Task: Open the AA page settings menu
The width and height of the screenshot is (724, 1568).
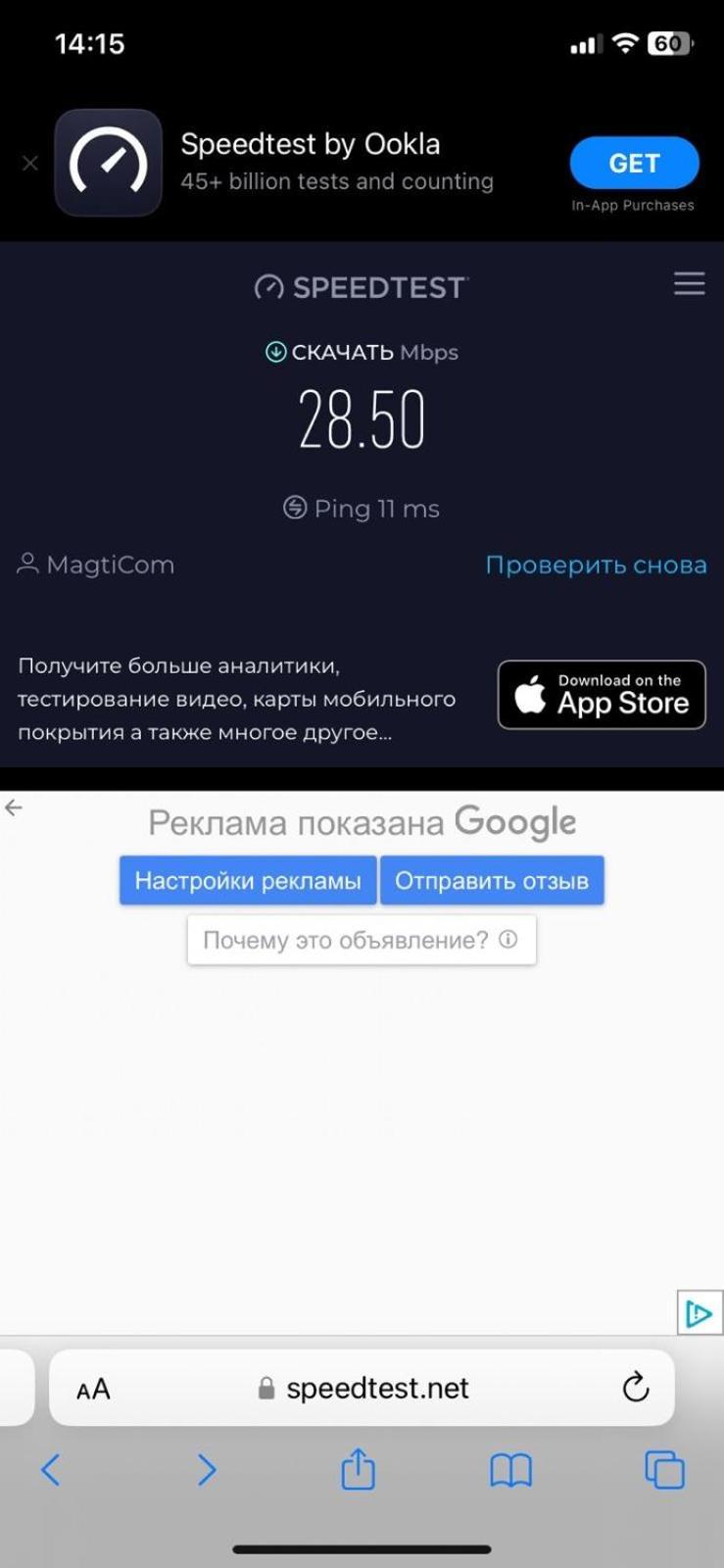Action: click(x=93, y=1389)
